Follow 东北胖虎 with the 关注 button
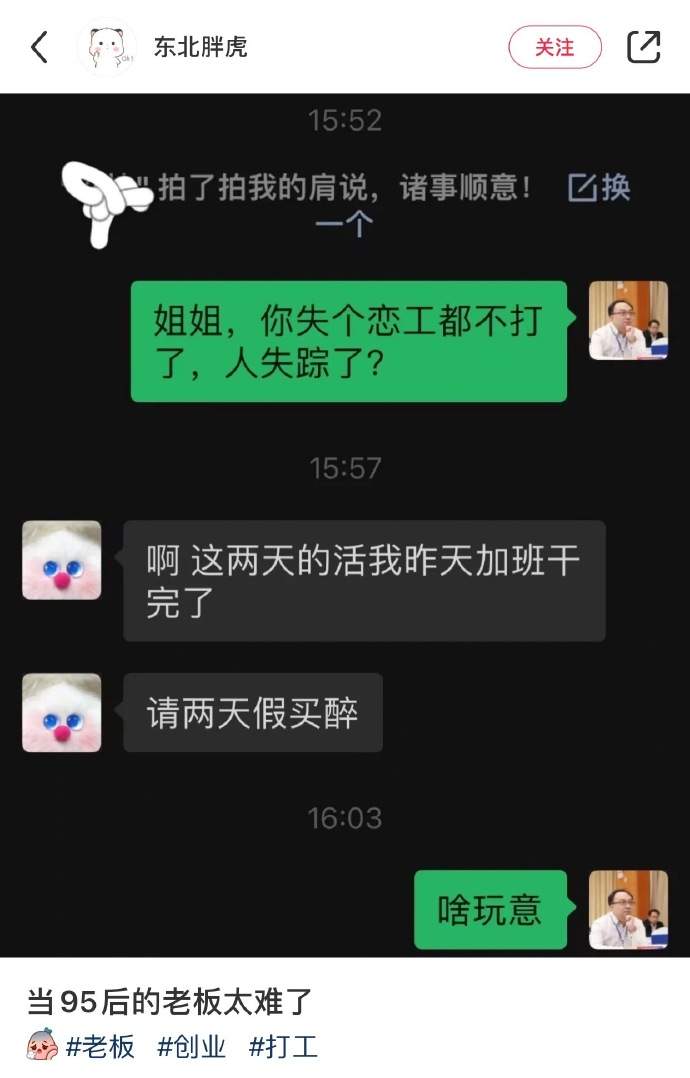Screen dimensions: 690x1078 555,47
